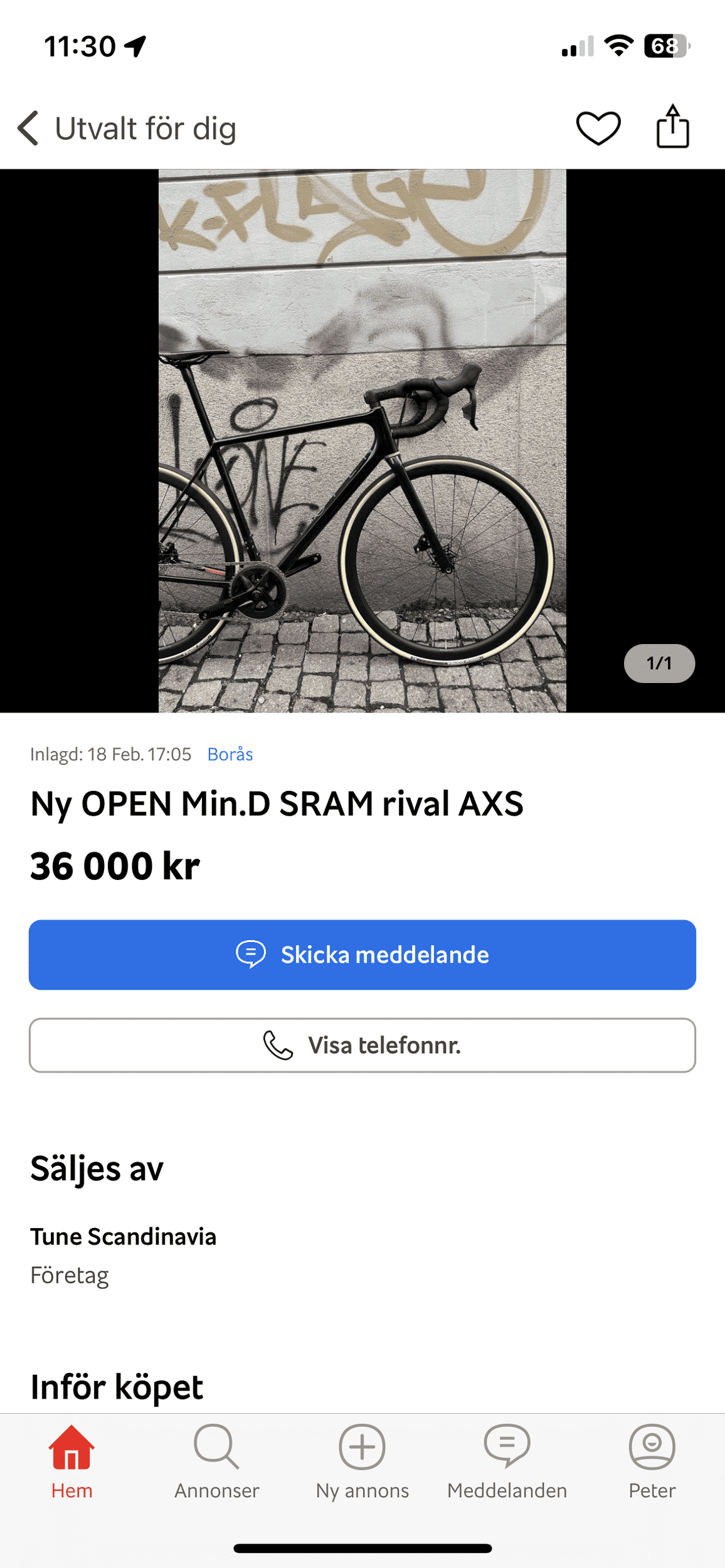The height and width of the screenshot is (1568, 725).
Task: Open the Annonser search tab
Action: [216, 1462]
